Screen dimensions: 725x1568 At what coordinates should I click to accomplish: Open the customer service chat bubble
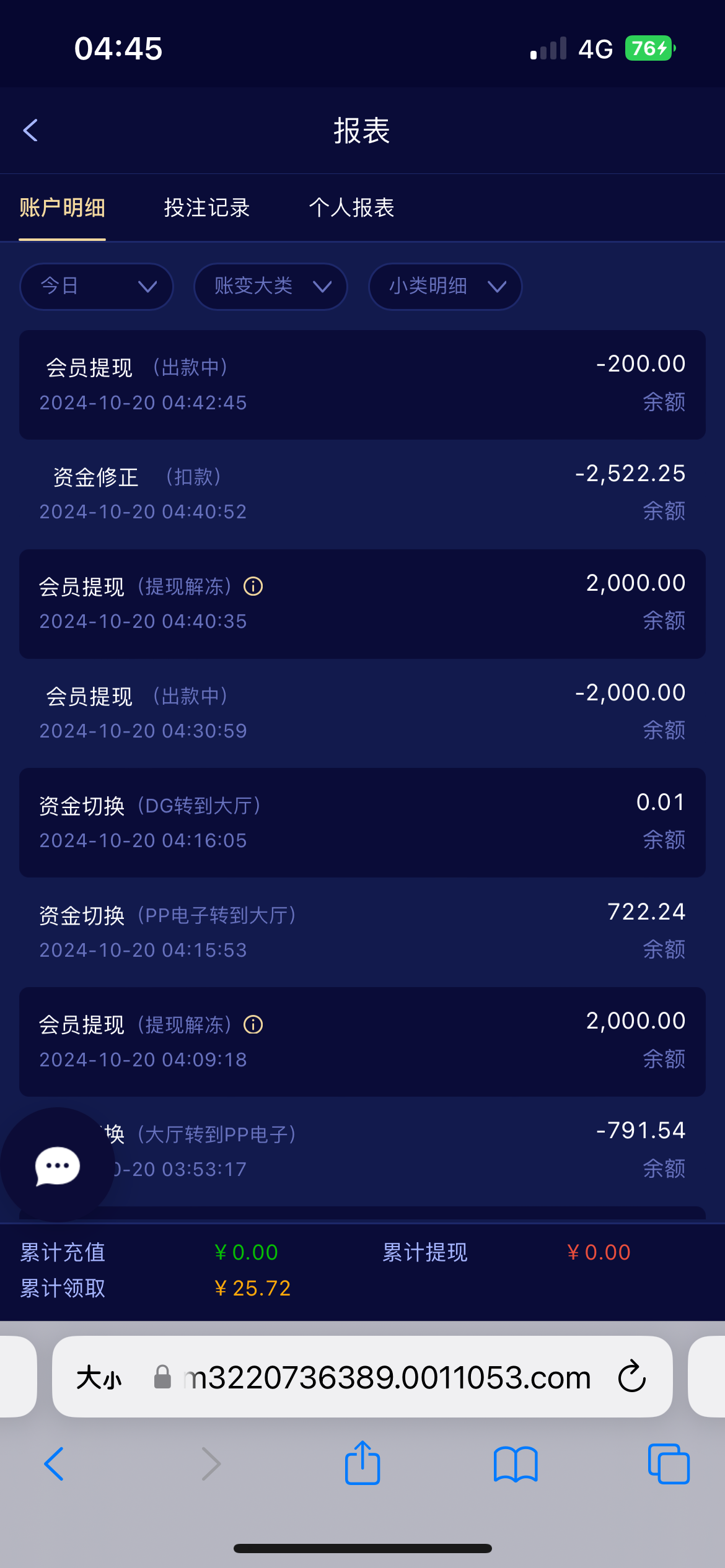pos(57,1165)
